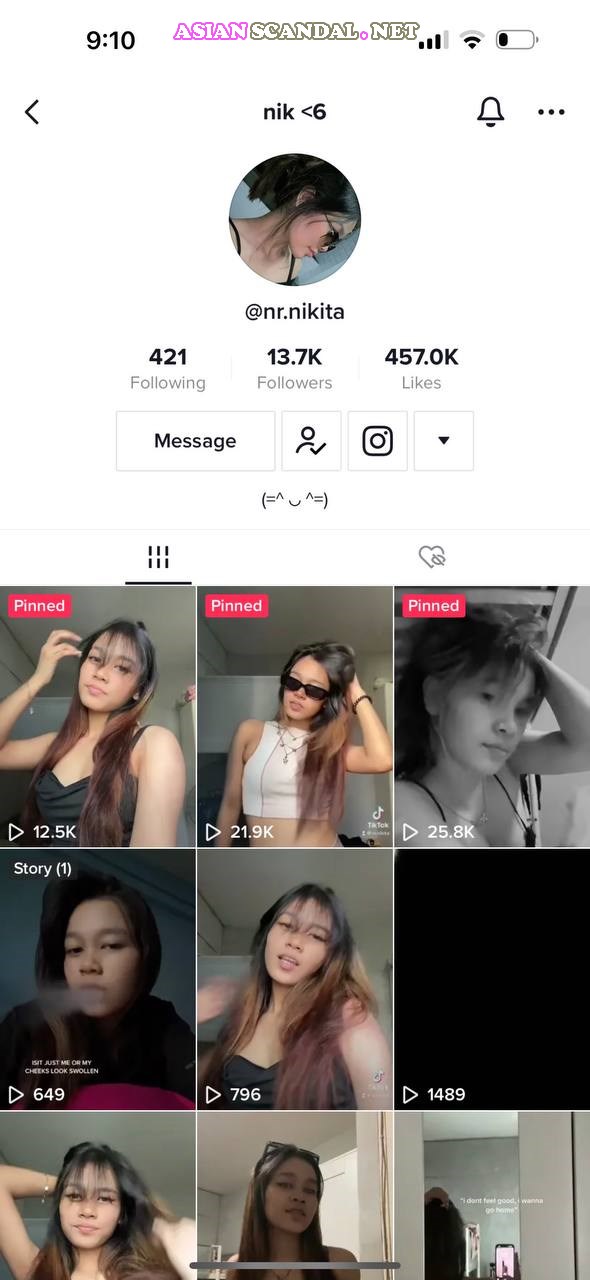Tap the Message button
This screenshot has height=1280, width=590.
point(195,441)
